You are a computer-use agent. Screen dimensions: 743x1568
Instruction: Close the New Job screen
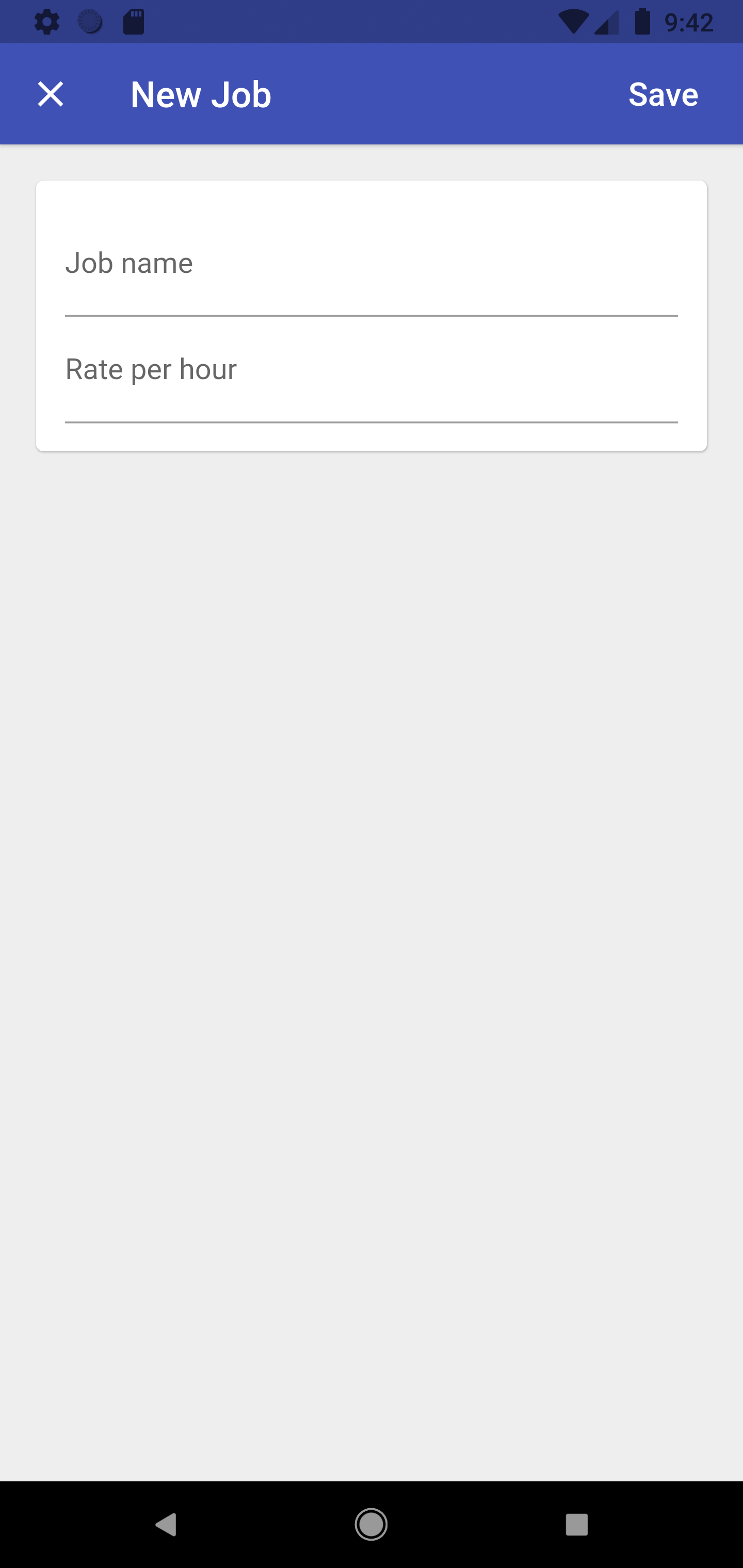(x=51, y=94)
